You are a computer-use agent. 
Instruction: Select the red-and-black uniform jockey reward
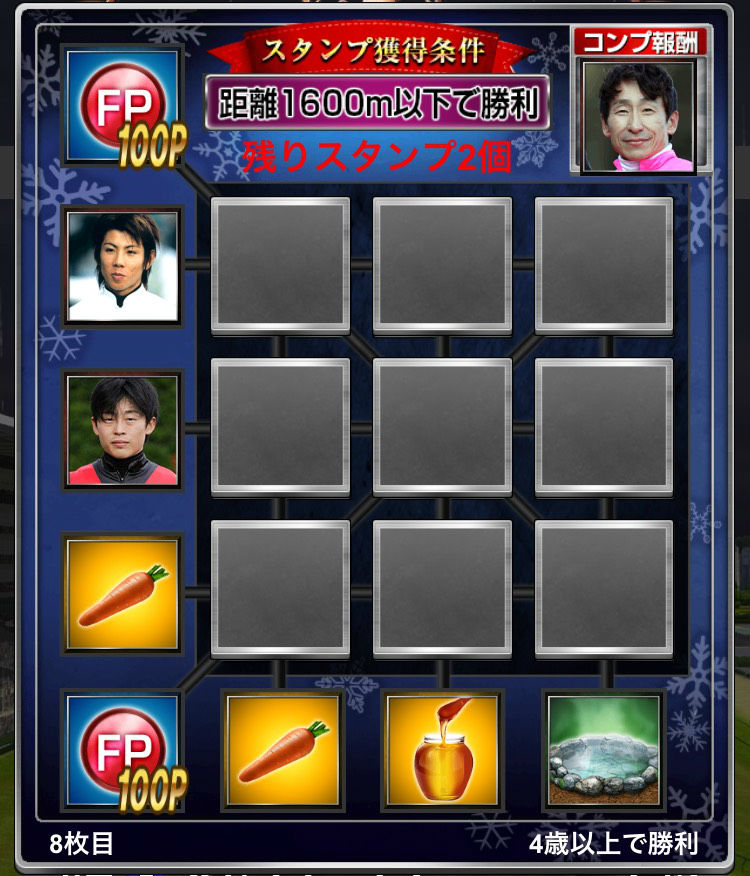click(123, 430)
